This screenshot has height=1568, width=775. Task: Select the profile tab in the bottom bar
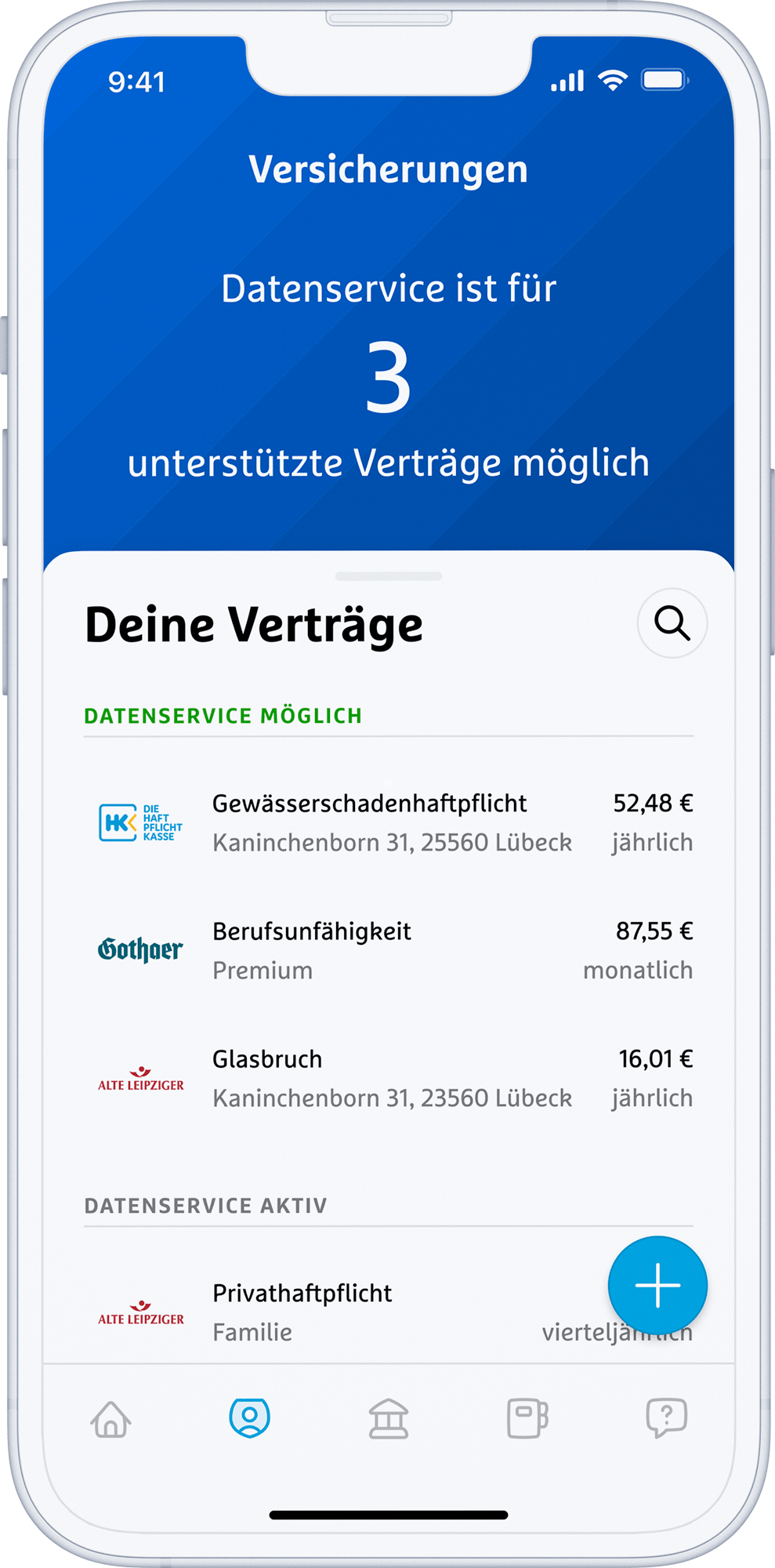tap(250, 1418)
